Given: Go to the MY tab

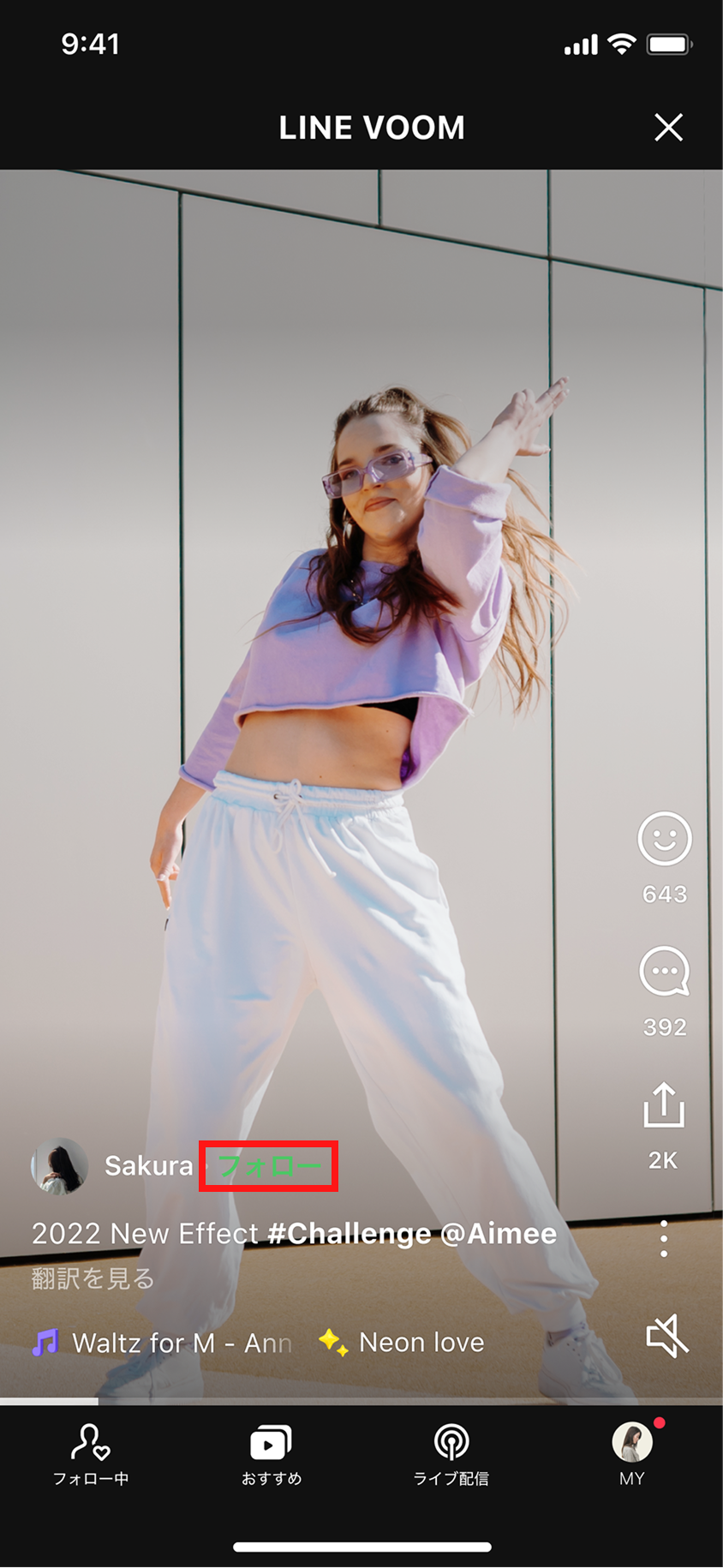Looking at the screenshot, I should point(632,1455).
